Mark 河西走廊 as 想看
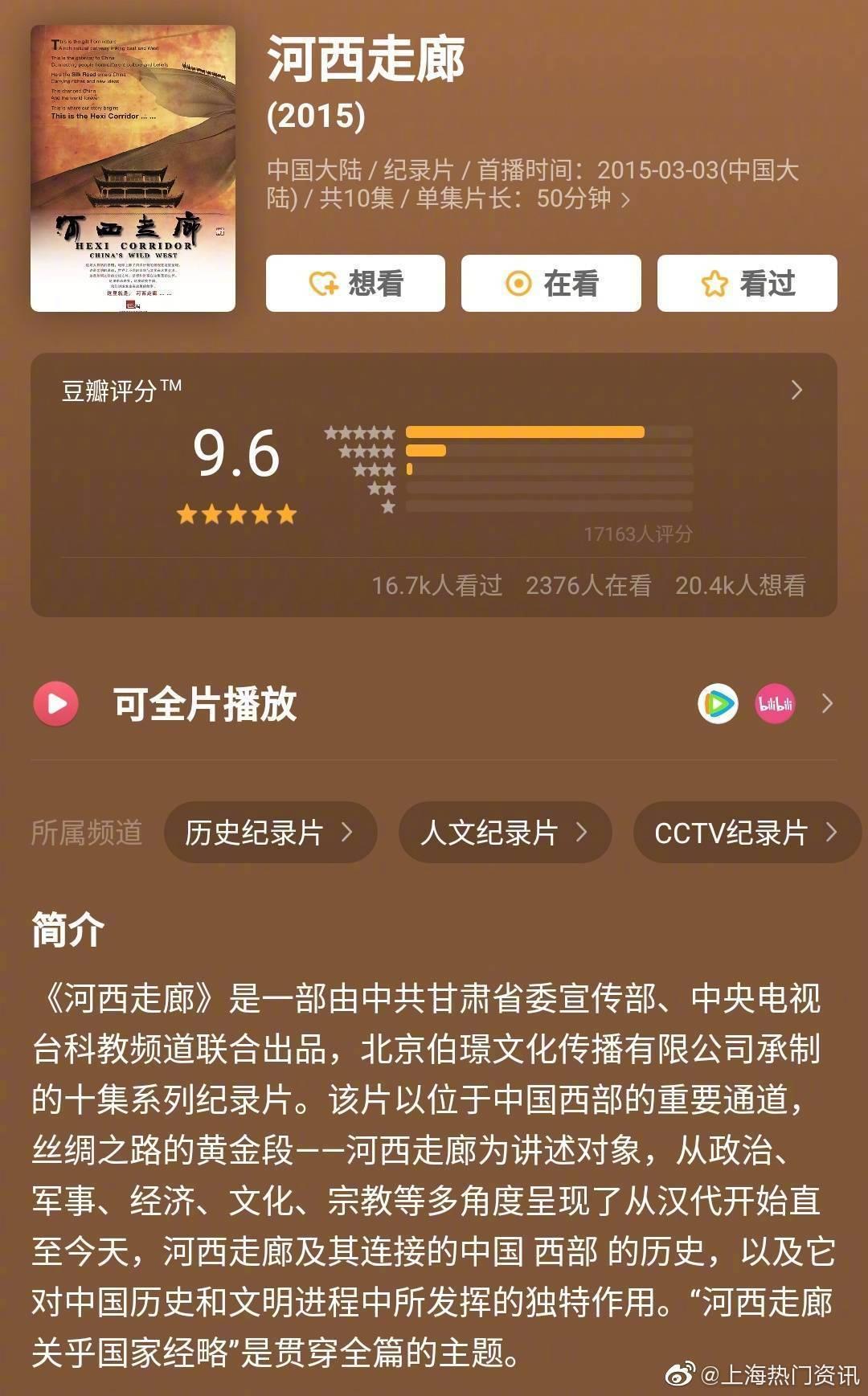 click(355, 284)
